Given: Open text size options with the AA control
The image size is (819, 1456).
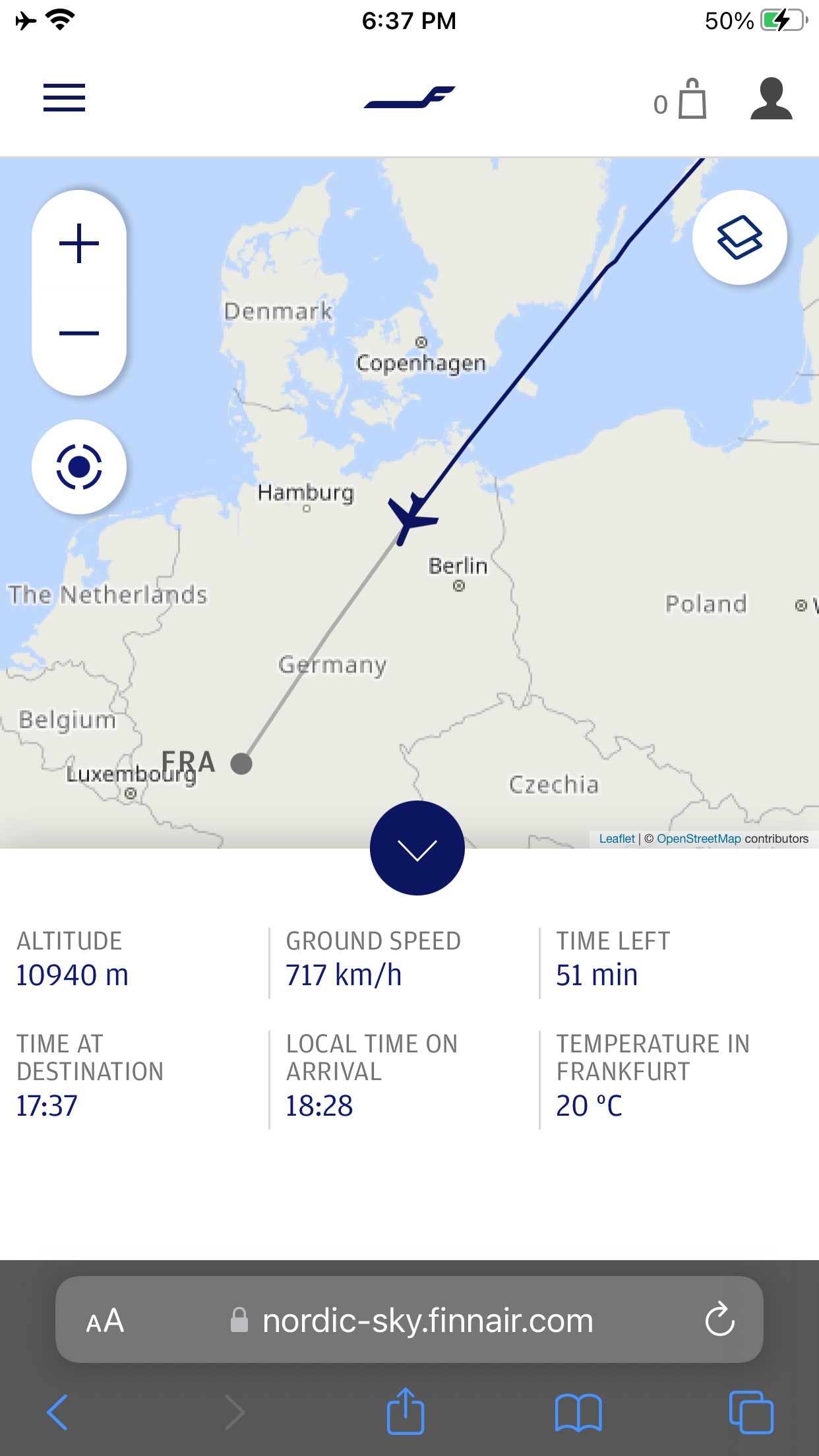Looking at the screenshot, I should tap(105, 1319).
